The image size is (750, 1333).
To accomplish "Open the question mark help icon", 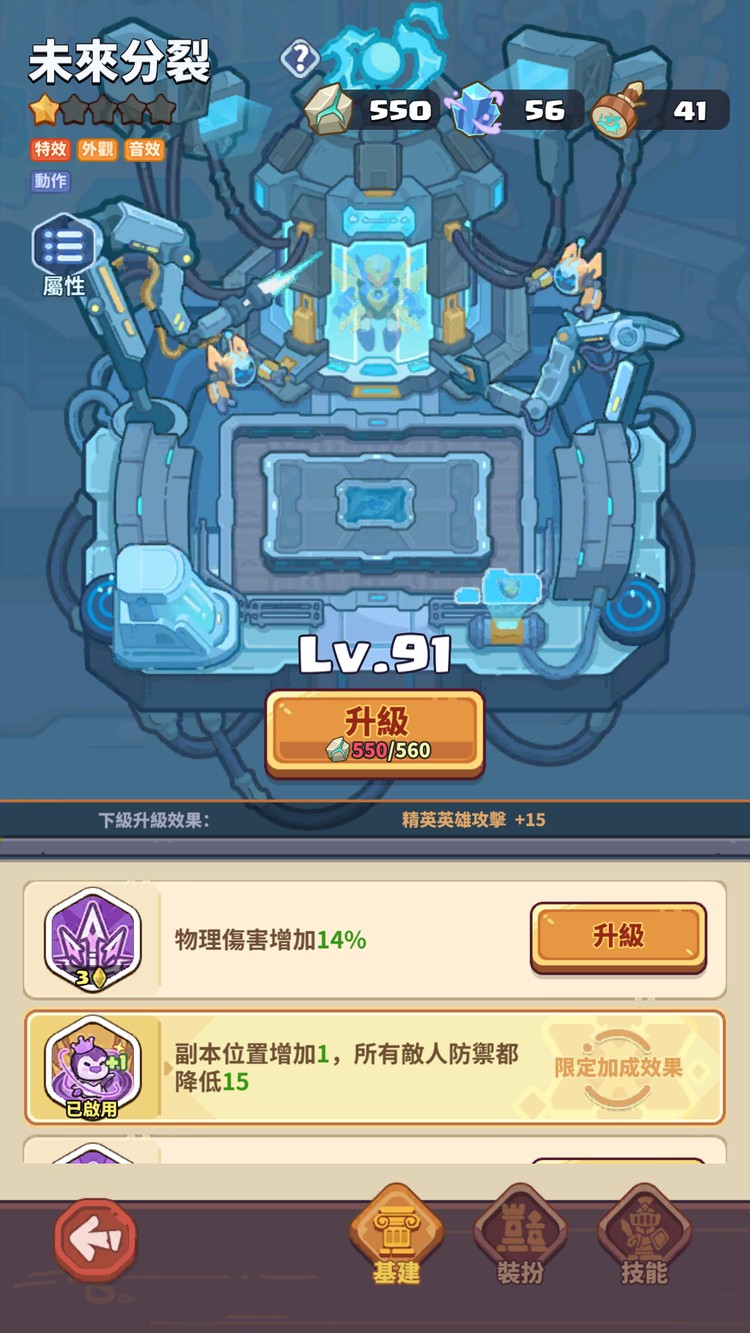I will (298, 59).
